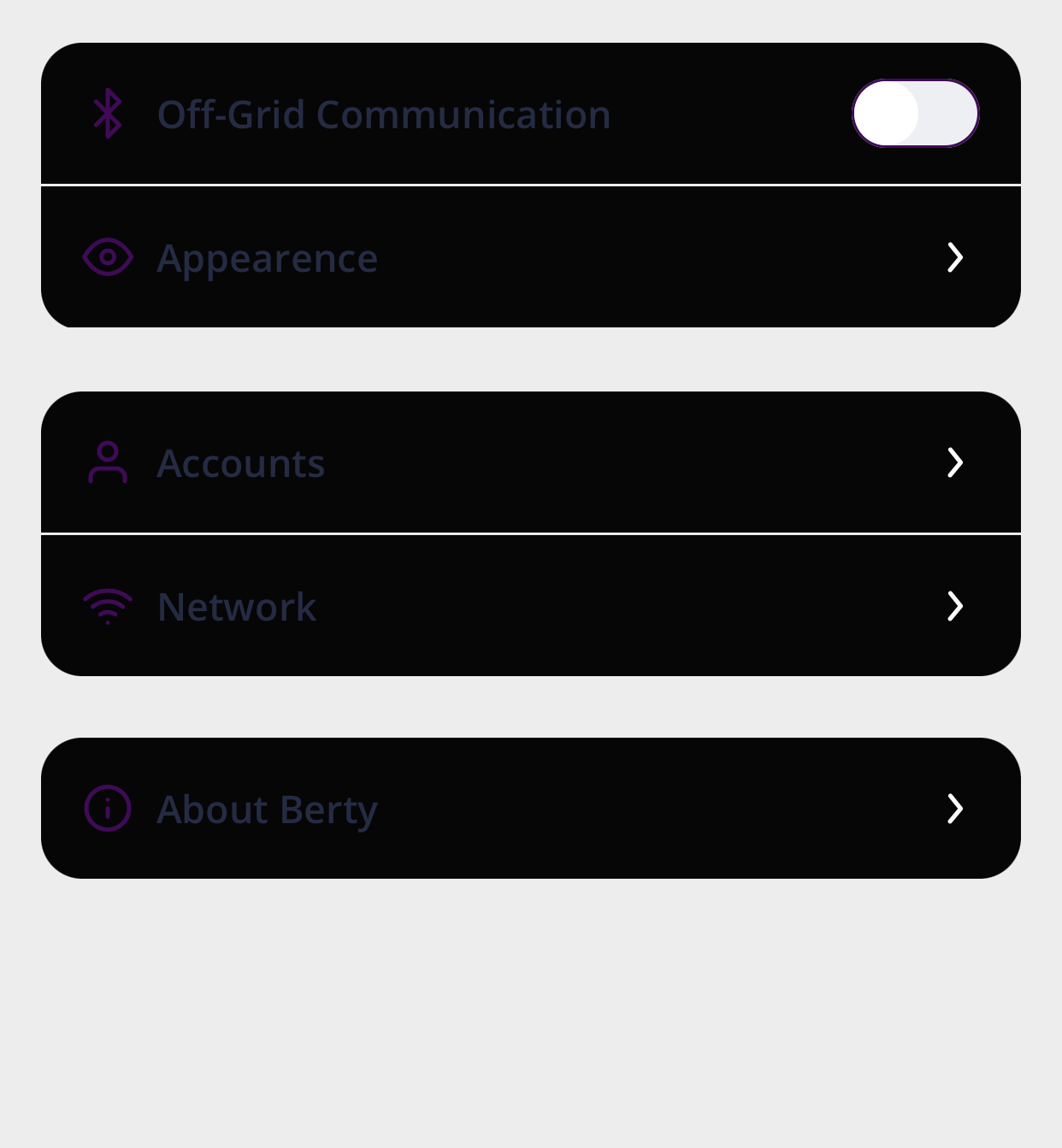Click the Bluetooth icon for Off-Grid Communication
Viewport: 1062px width, 1148px height.
tap(108, 113)
